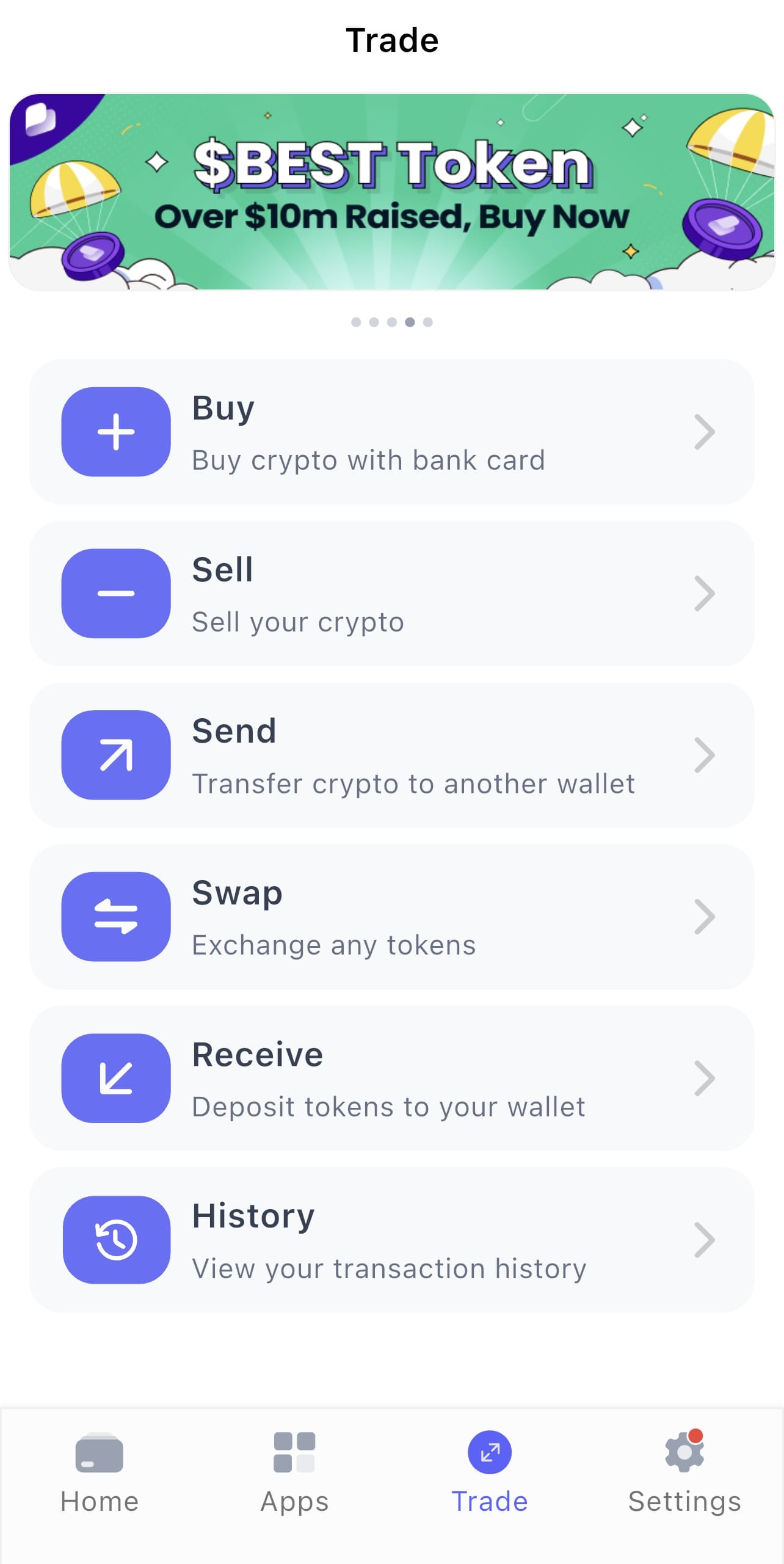Open Receive to deposit tokens

[392, 1078]
